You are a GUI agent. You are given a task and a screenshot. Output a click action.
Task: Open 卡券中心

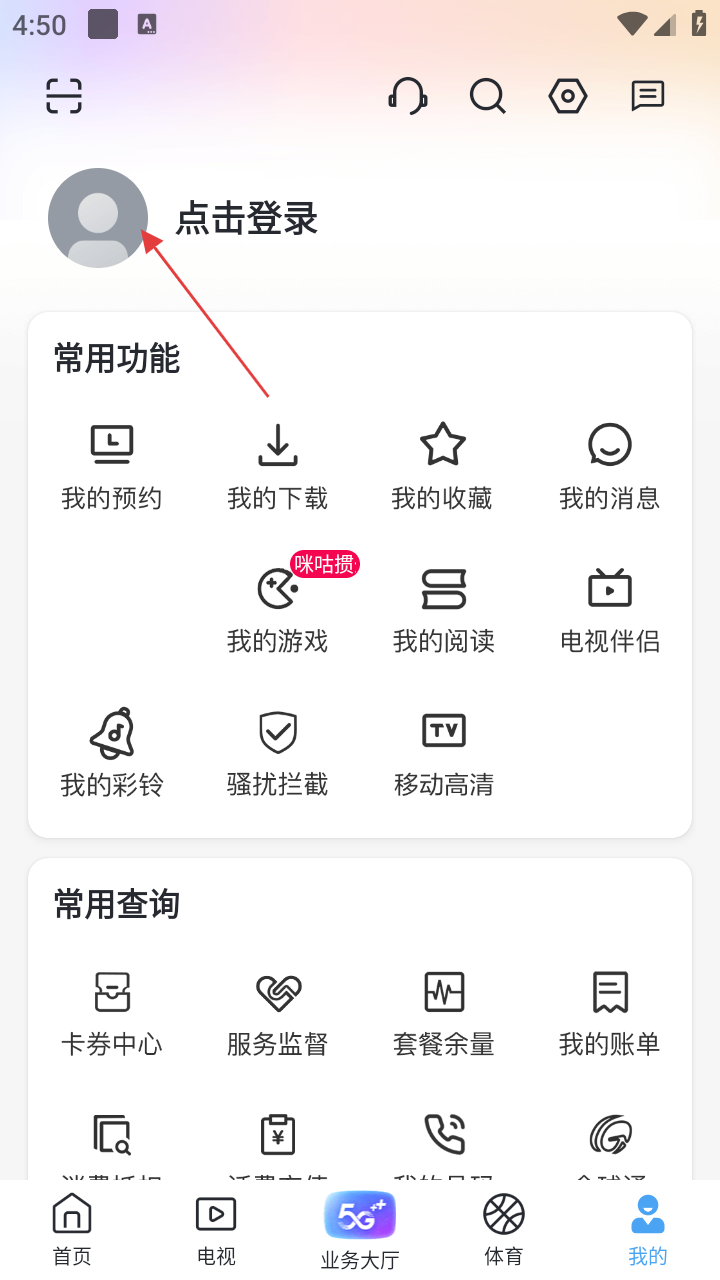tap(111, 1012)
